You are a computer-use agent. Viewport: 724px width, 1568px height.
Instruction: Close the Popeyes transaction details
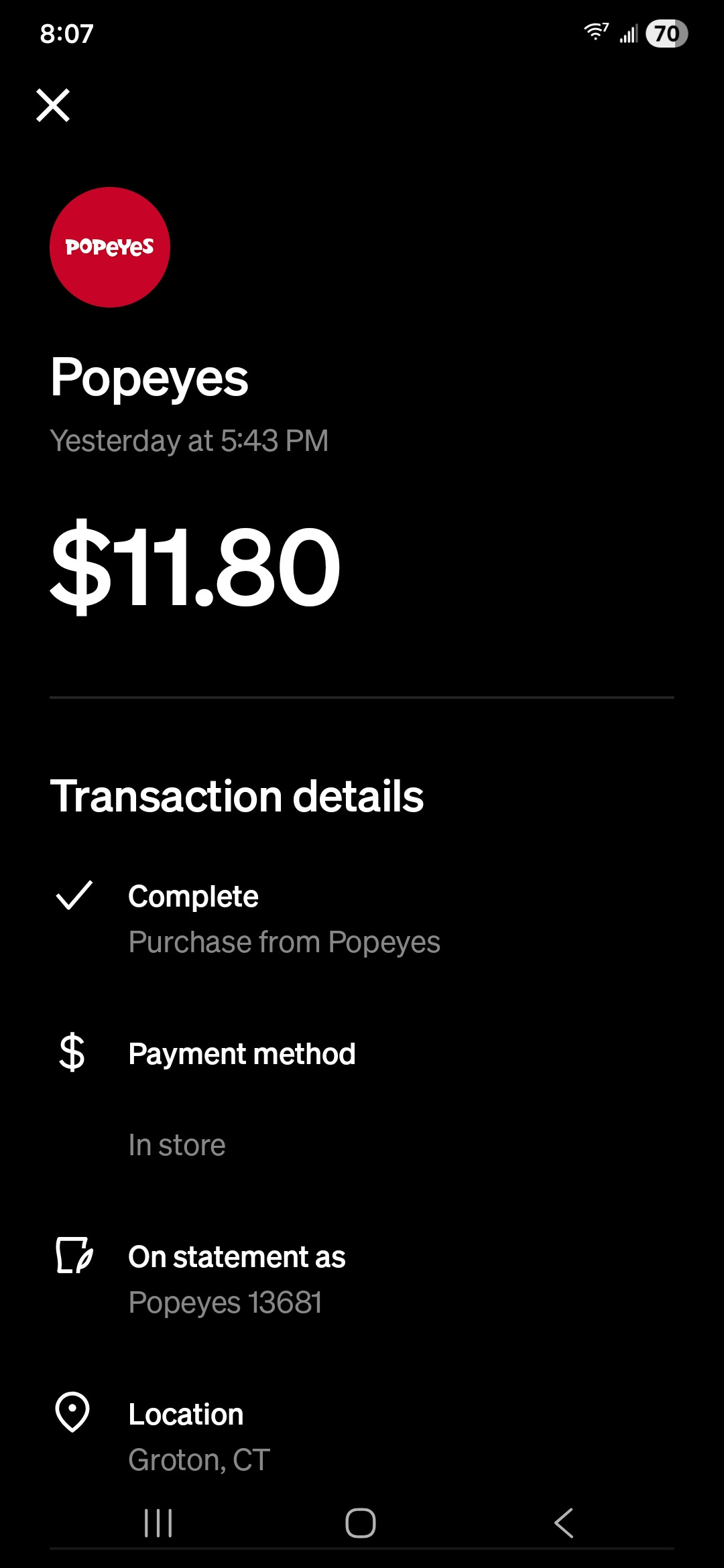point(53,105)
